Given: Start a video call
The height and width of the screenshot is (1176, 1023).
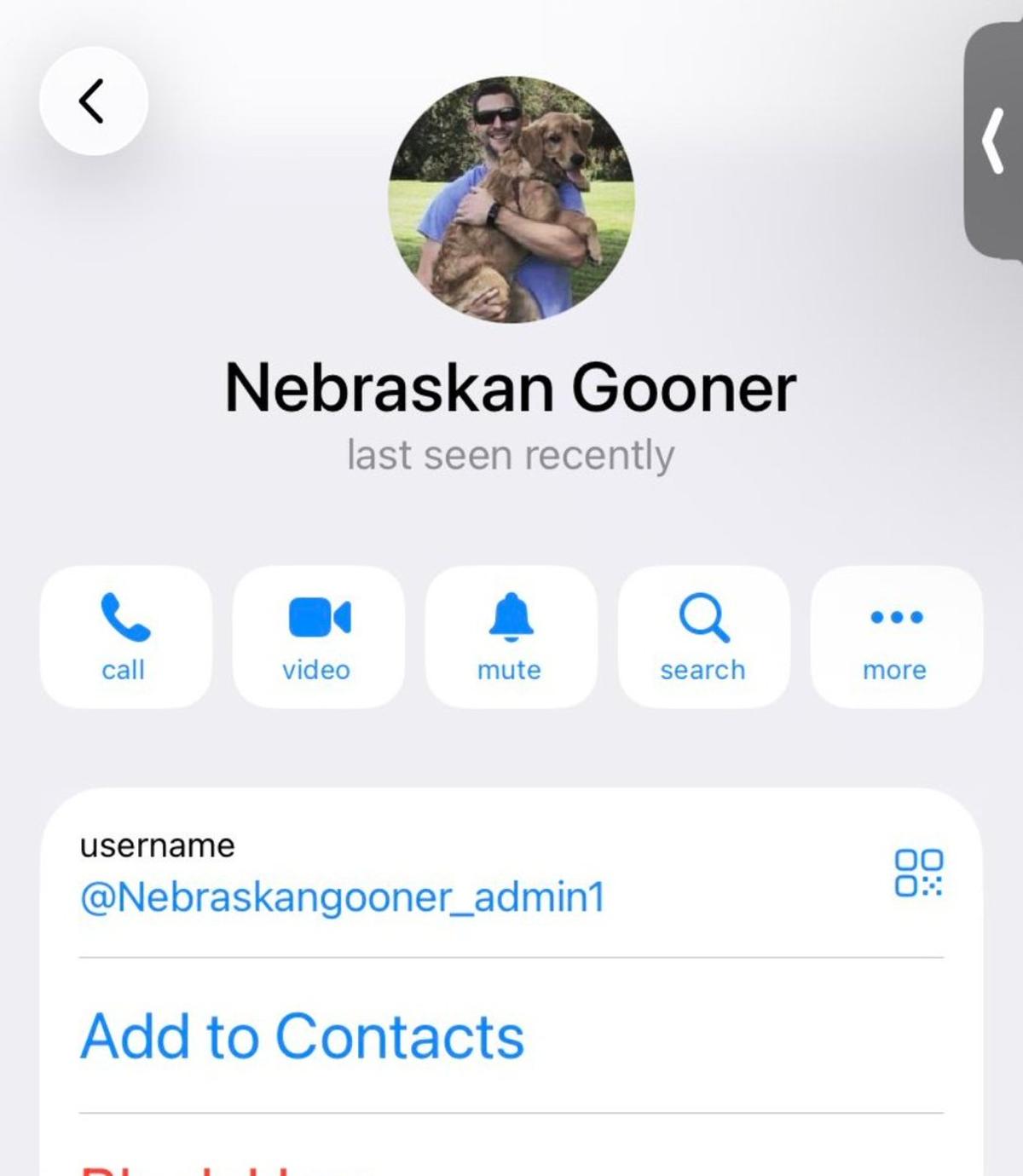Looking at the screenshot, I should point(318,637).
